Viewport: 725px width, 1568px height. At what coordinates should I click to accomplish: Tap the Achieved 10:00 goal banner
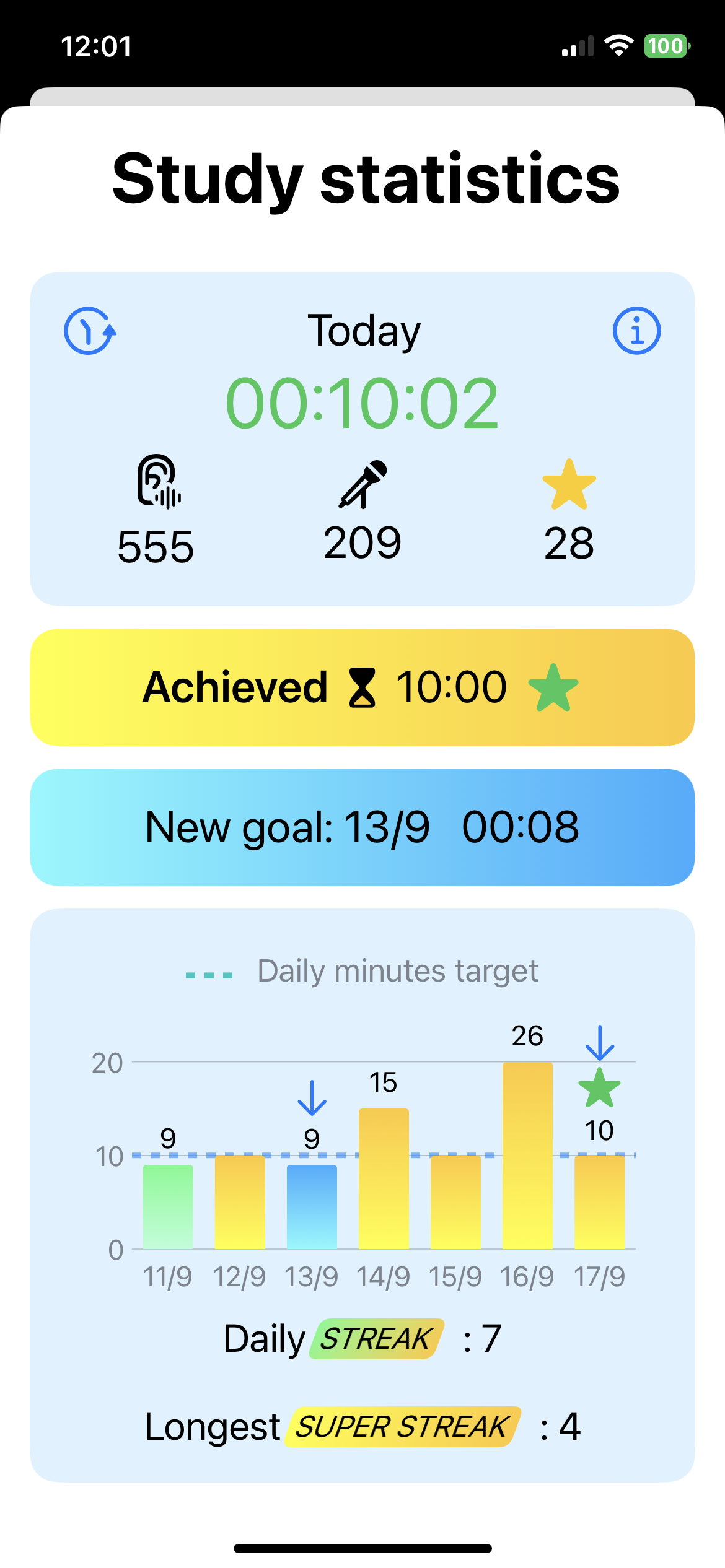click(362, 687)
